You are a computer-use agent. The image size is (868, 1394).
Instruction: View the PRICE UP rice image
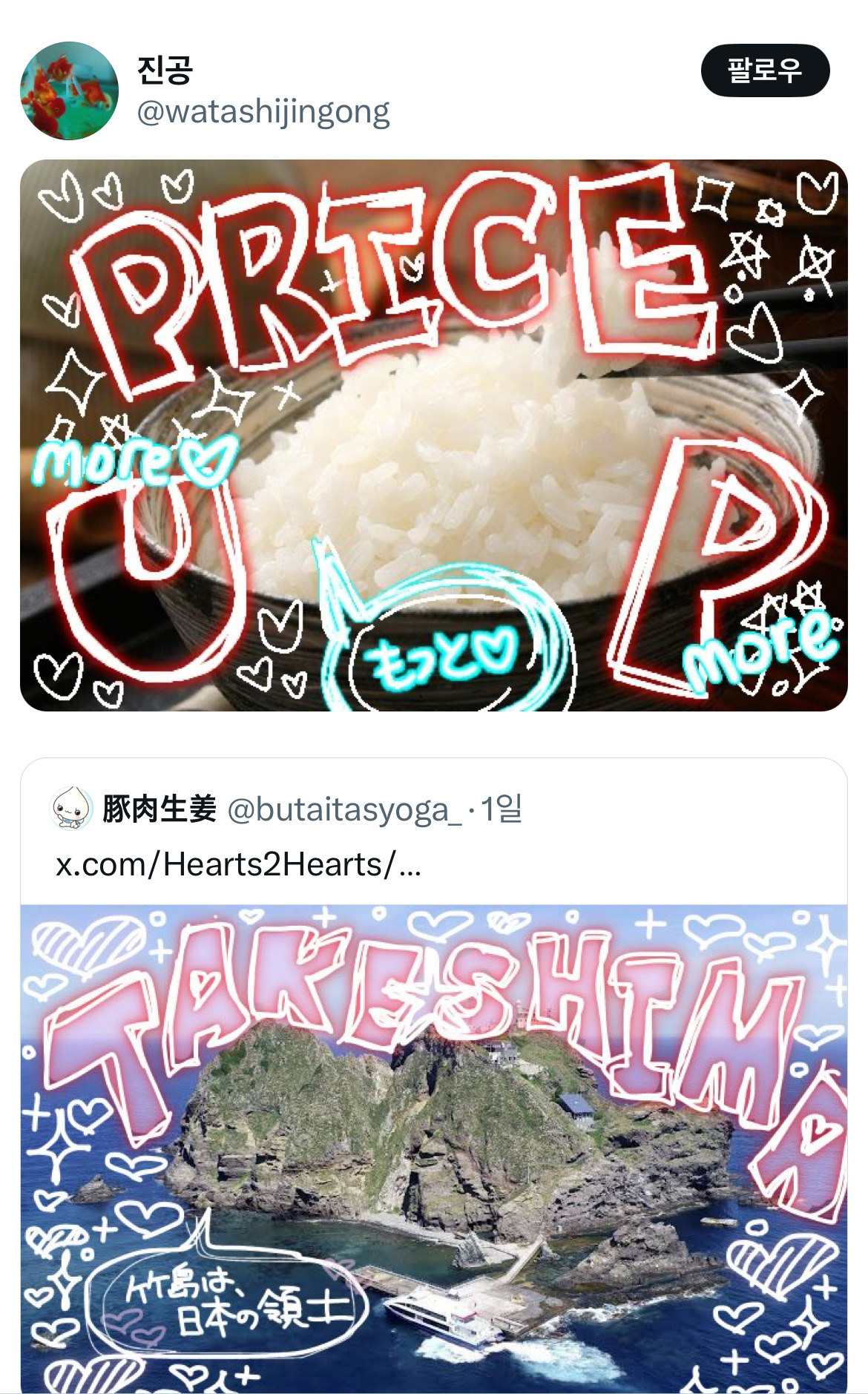pyautogui.click(x=433, y=435)
